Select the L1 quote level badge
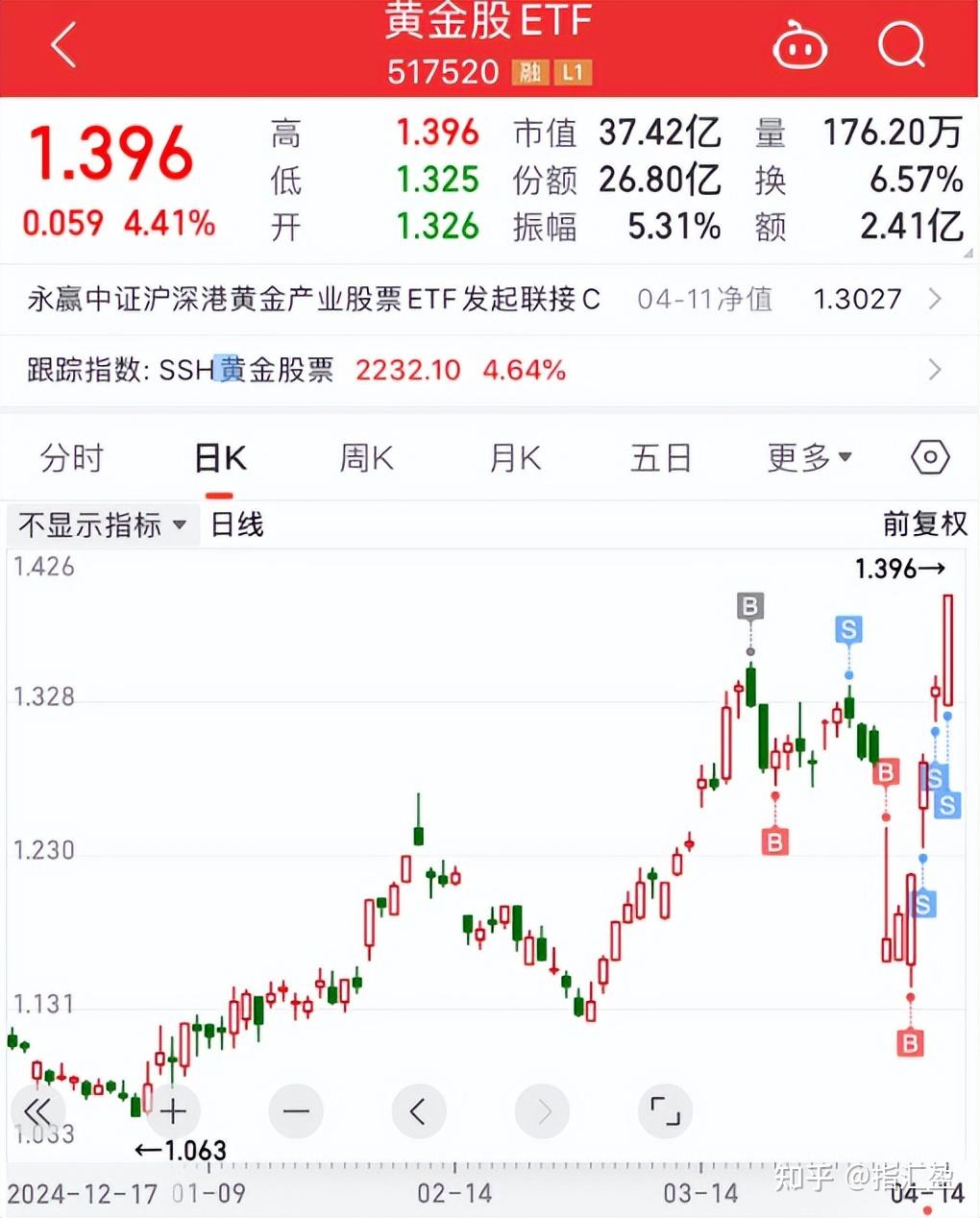 [574, 71]
